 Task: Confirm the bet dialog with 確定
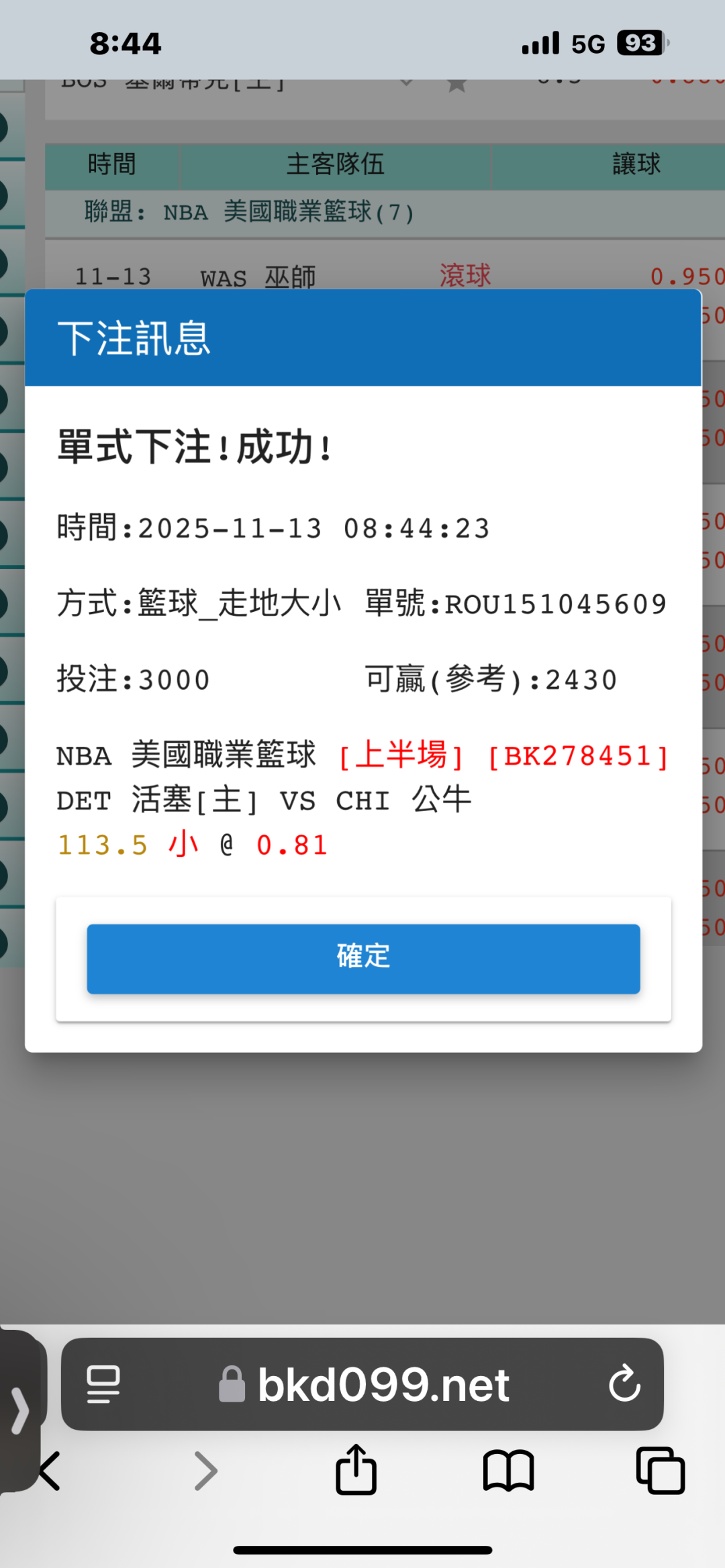tap(363, 958)
